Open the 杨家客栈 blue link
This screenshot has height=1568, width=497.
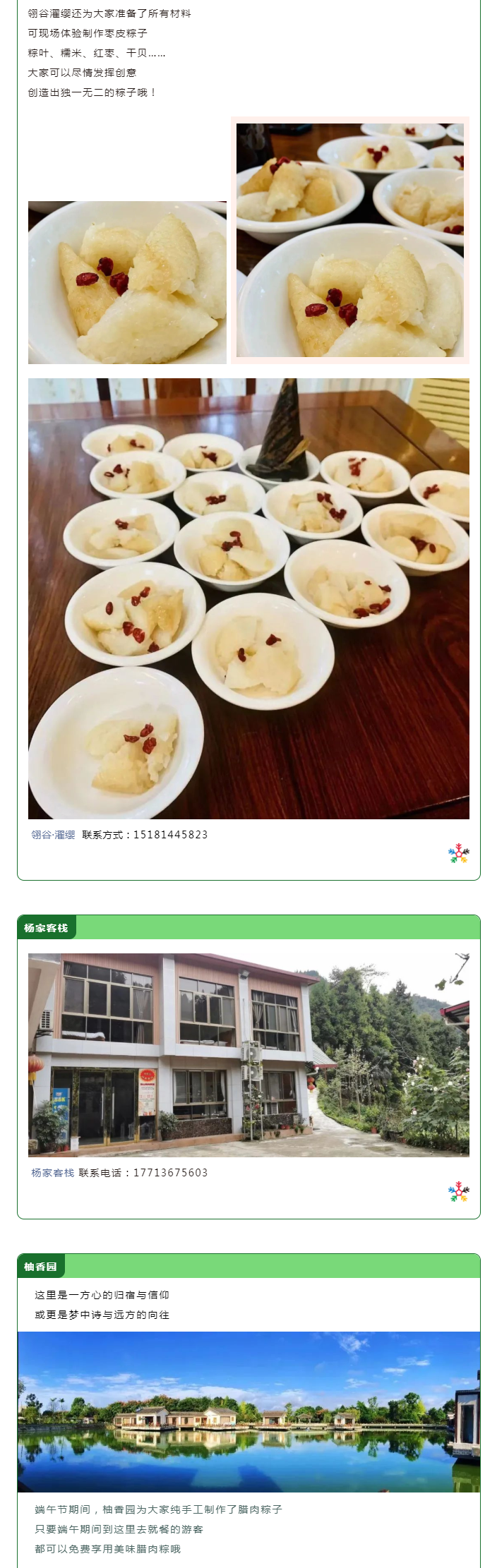tap(52, 1173)
